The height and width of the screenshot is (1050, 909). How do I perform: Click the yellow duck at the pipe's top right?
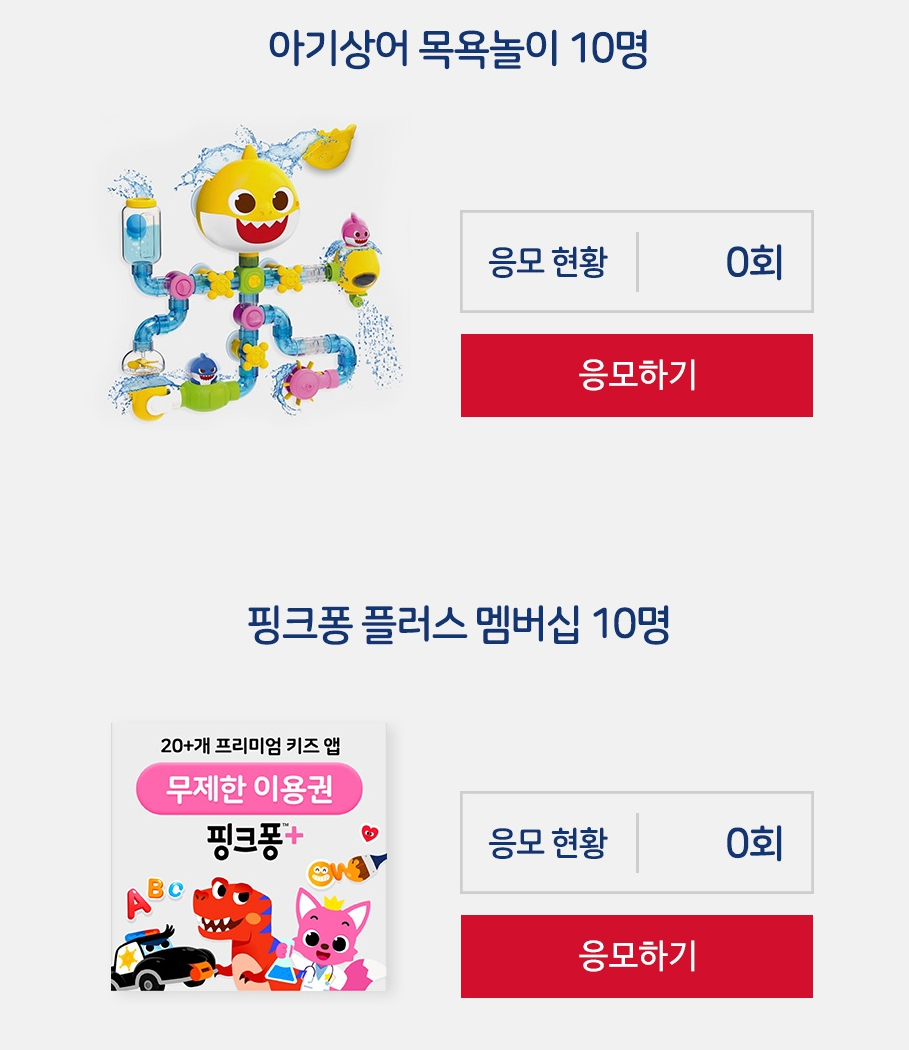332,148
